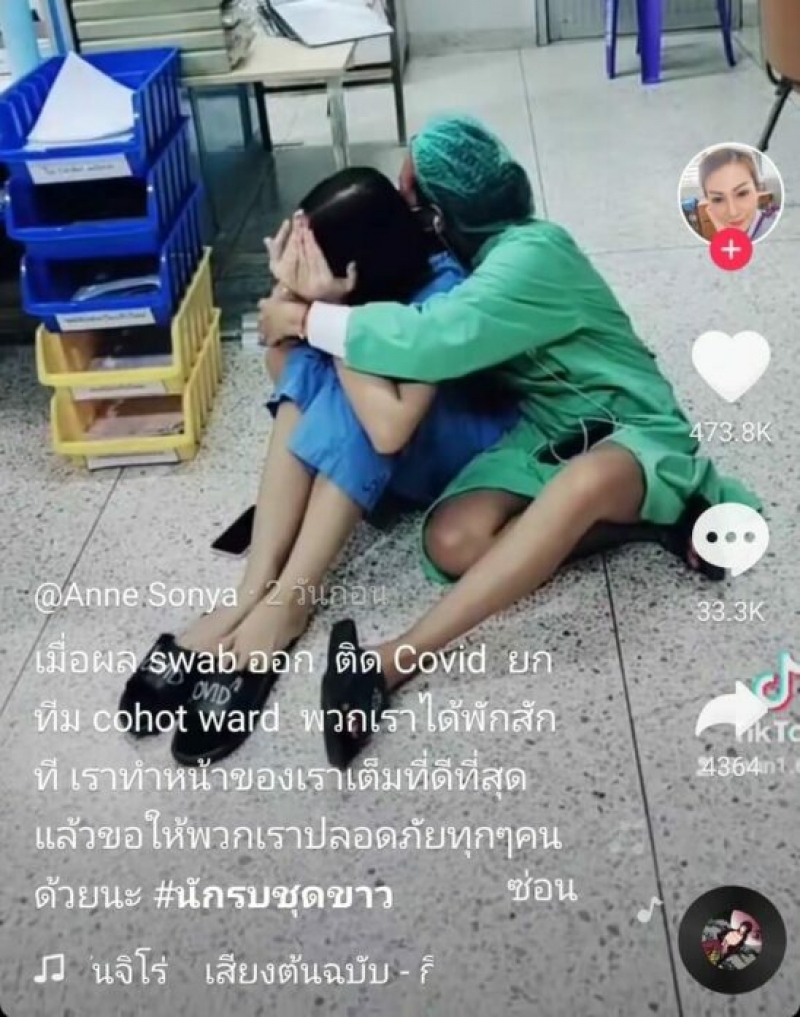Follow the creator with the plus button
This screenshot has height=1017, width=800.
click(x=730, y=250)
